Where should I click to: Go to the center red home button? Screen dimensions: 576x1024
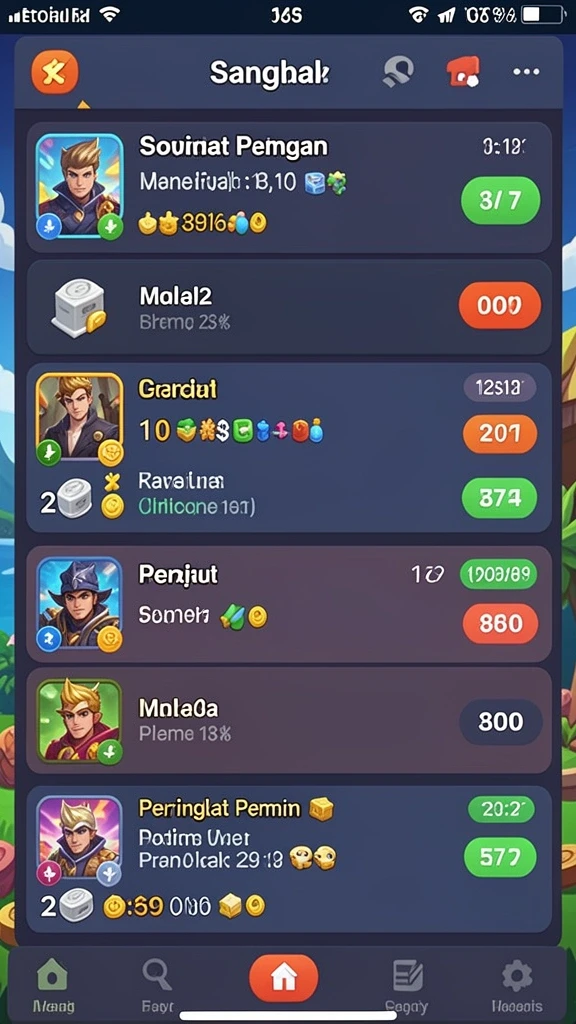pos(283,978)
